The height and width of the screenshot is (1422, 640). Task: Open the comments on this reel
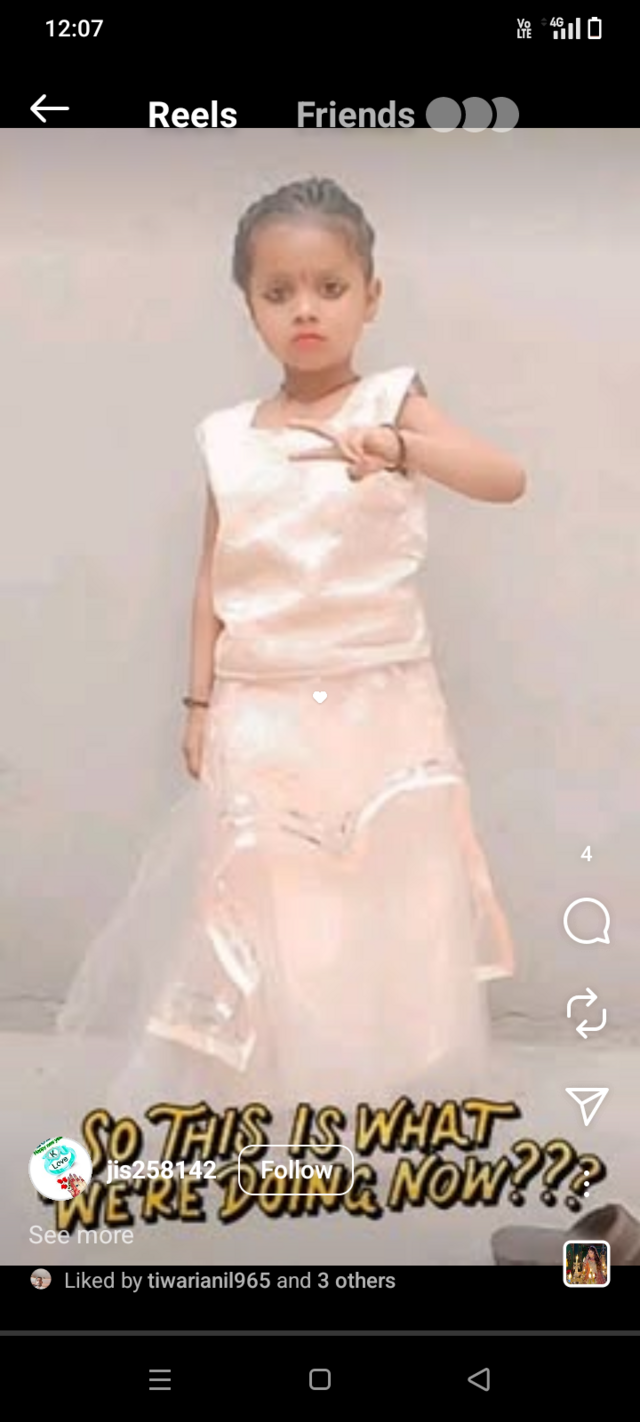586,921
